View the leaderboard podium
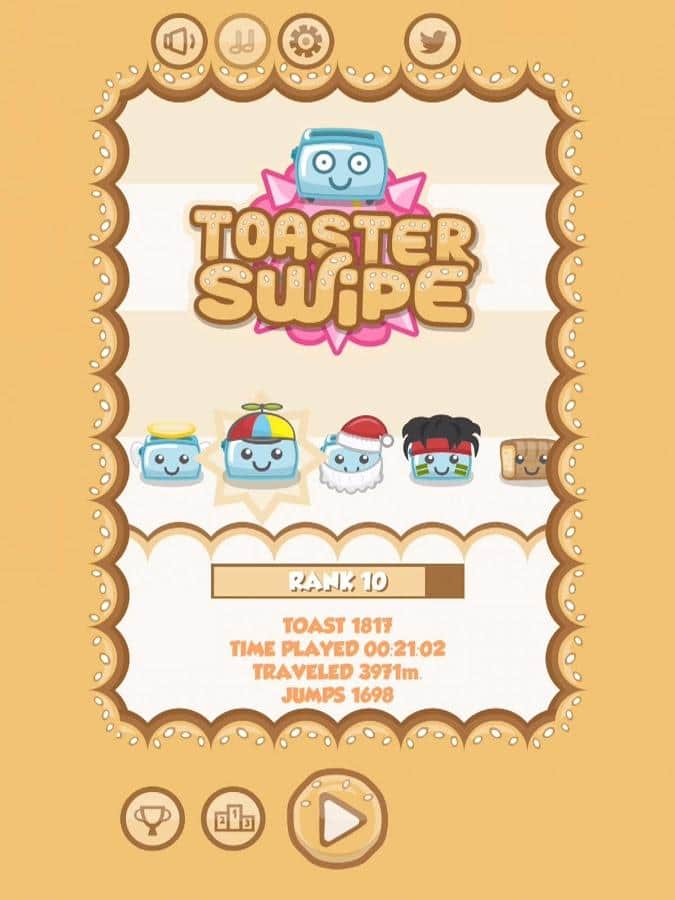675x900 pixels. click(233, 818)
